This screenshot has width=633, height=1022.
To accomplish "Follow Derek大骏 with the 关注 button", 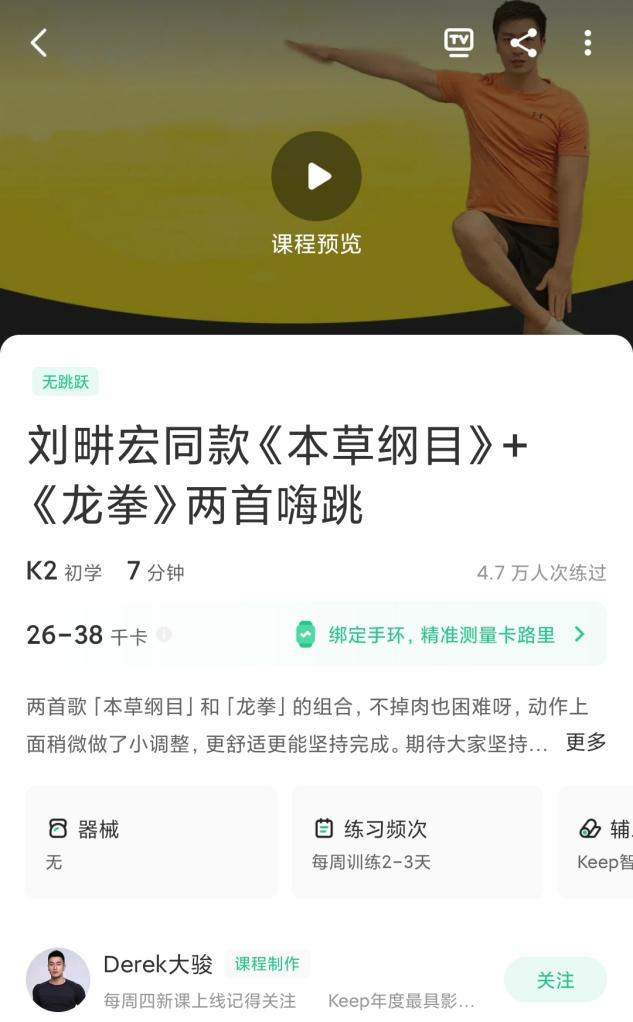I will [555, 980].
